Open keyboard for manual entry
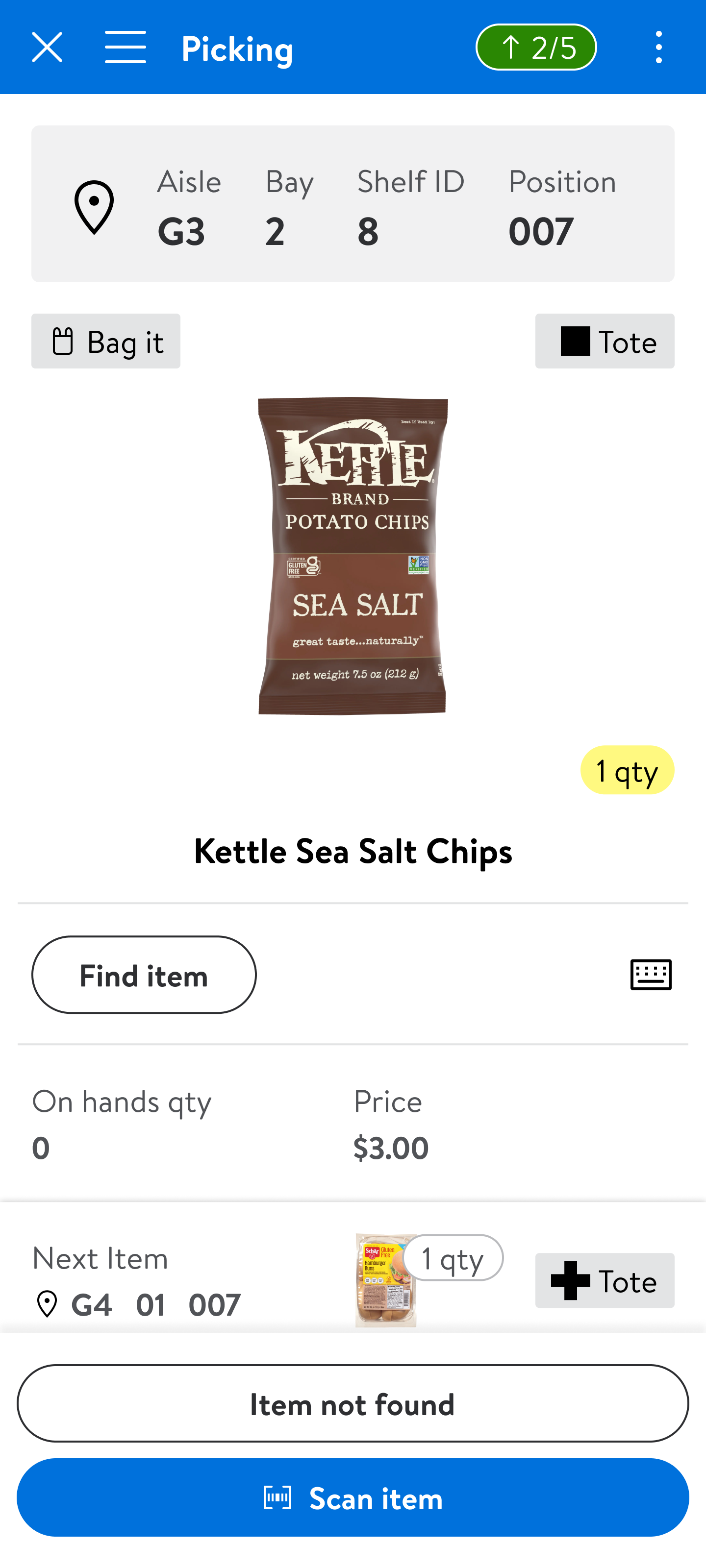Viewport: 706px width, 1568px height. 651,975
